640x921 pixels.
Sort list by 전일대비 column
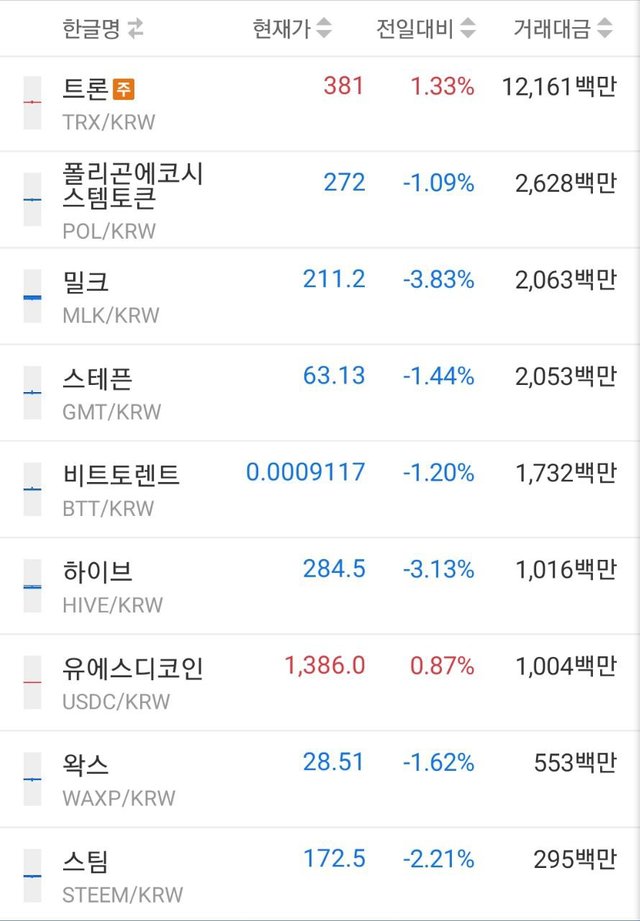click(426, 29)
